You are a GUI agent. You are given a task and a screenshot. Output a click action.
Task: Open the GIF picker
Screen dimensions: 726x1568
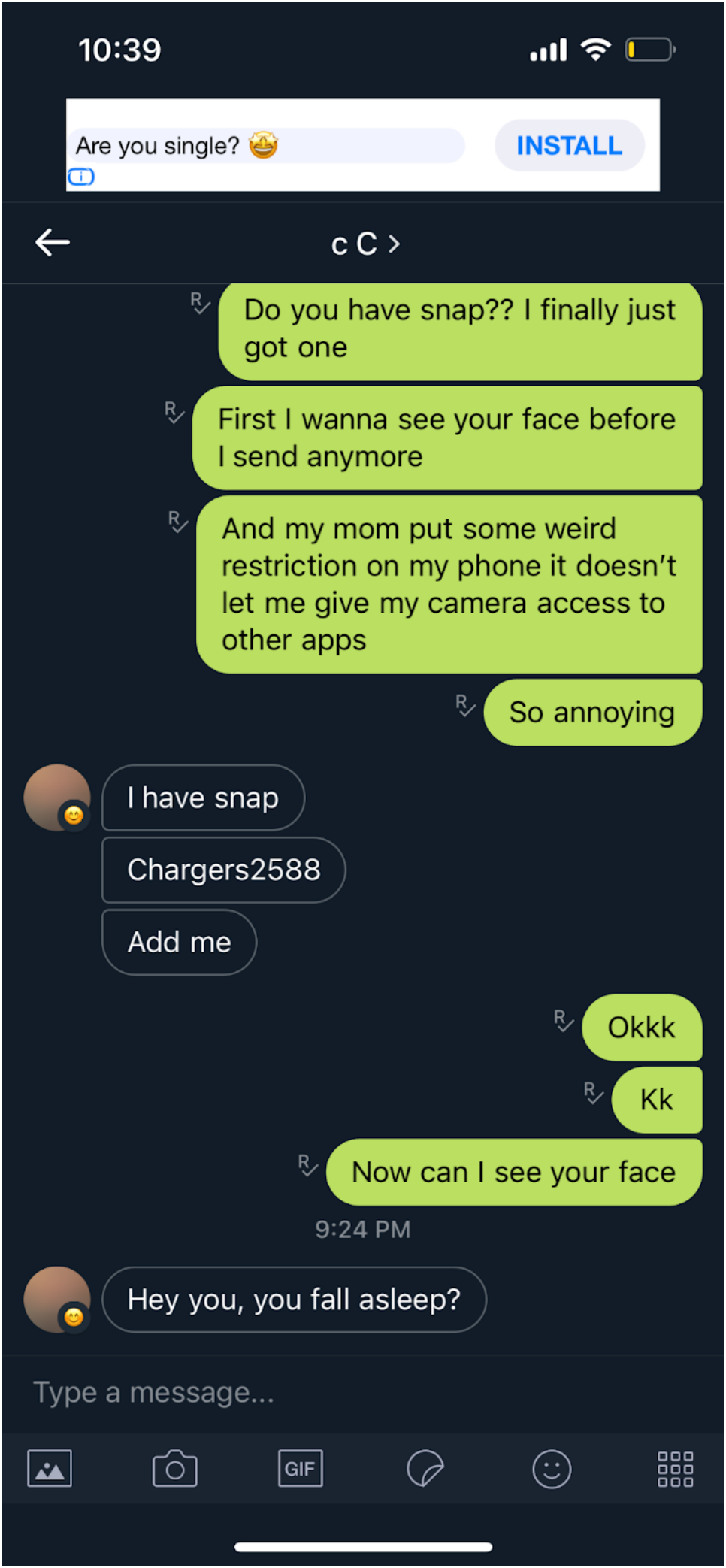point(300,1468)
